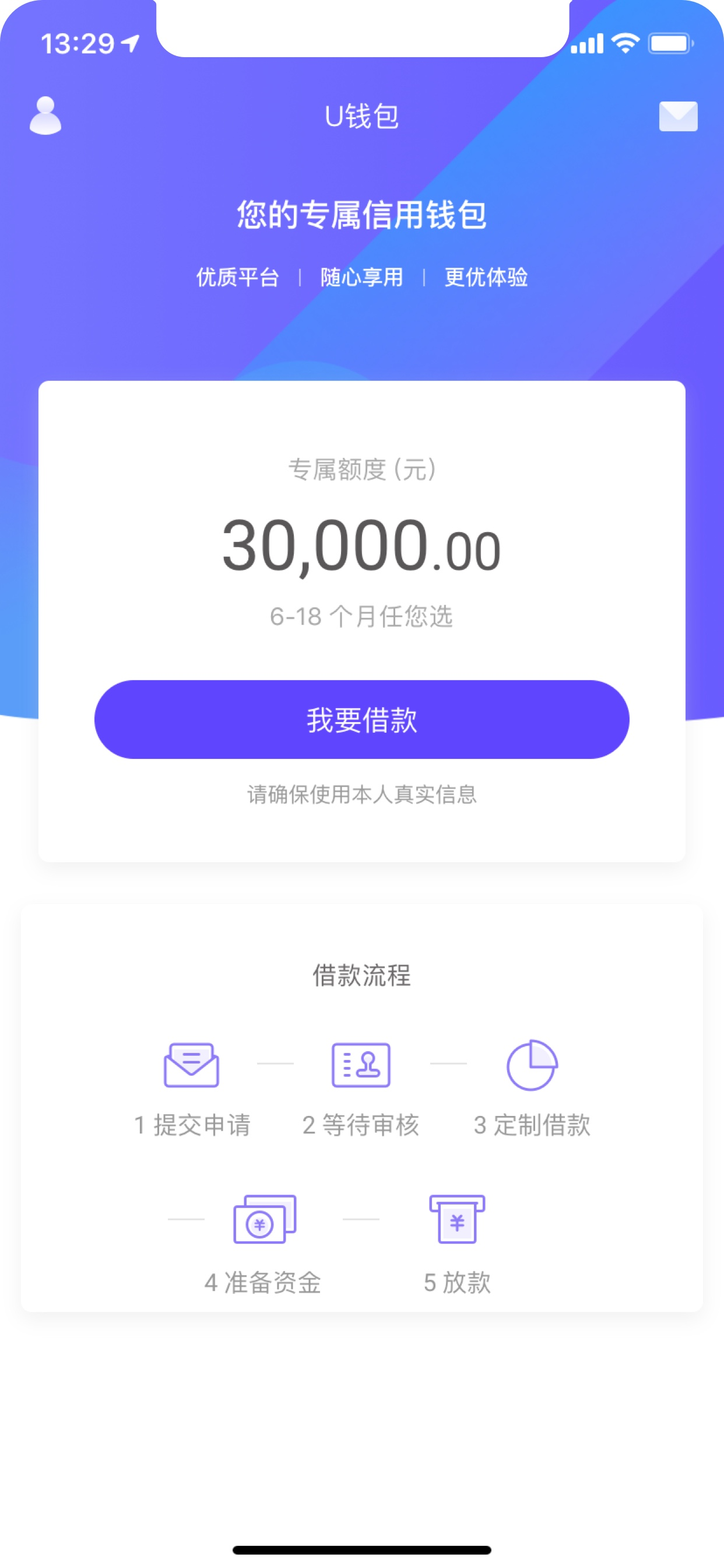Open the user profile icon
The width and height of the screenshot is (724, 1568).
pyautogui.click(x=46, y=117)
